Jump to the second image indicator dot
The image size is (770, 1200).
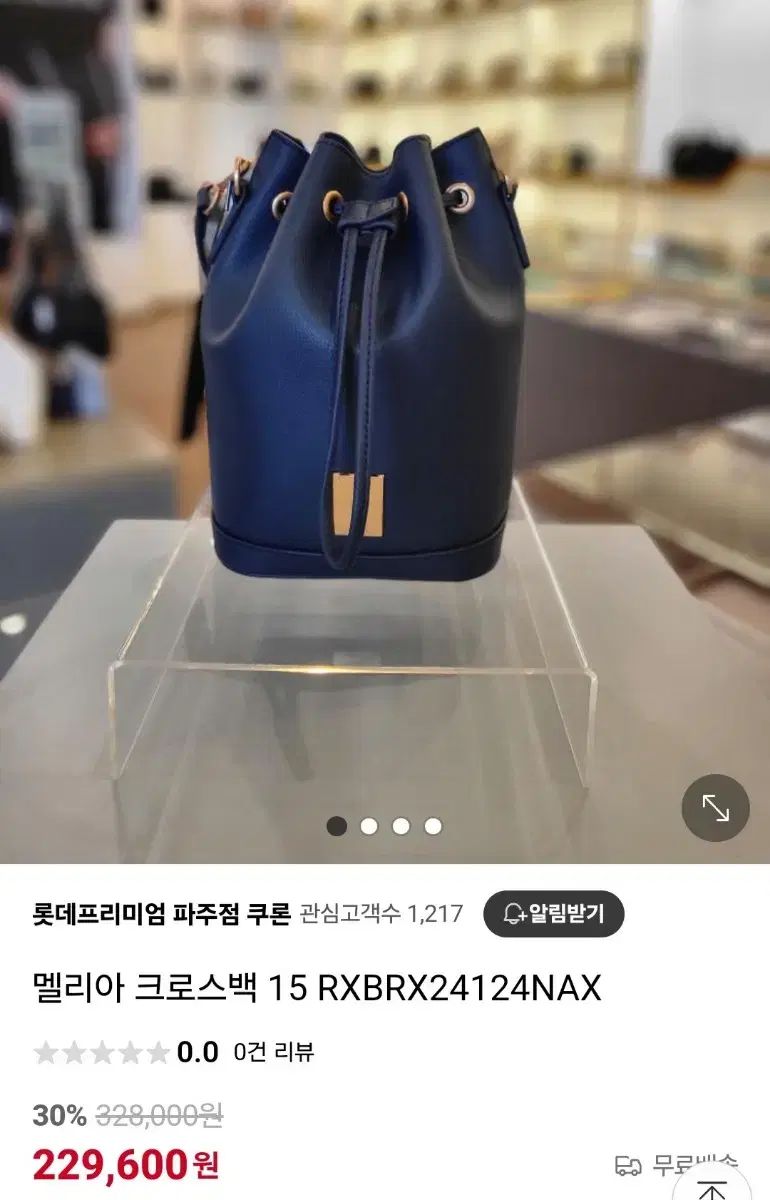click(369, 826)
